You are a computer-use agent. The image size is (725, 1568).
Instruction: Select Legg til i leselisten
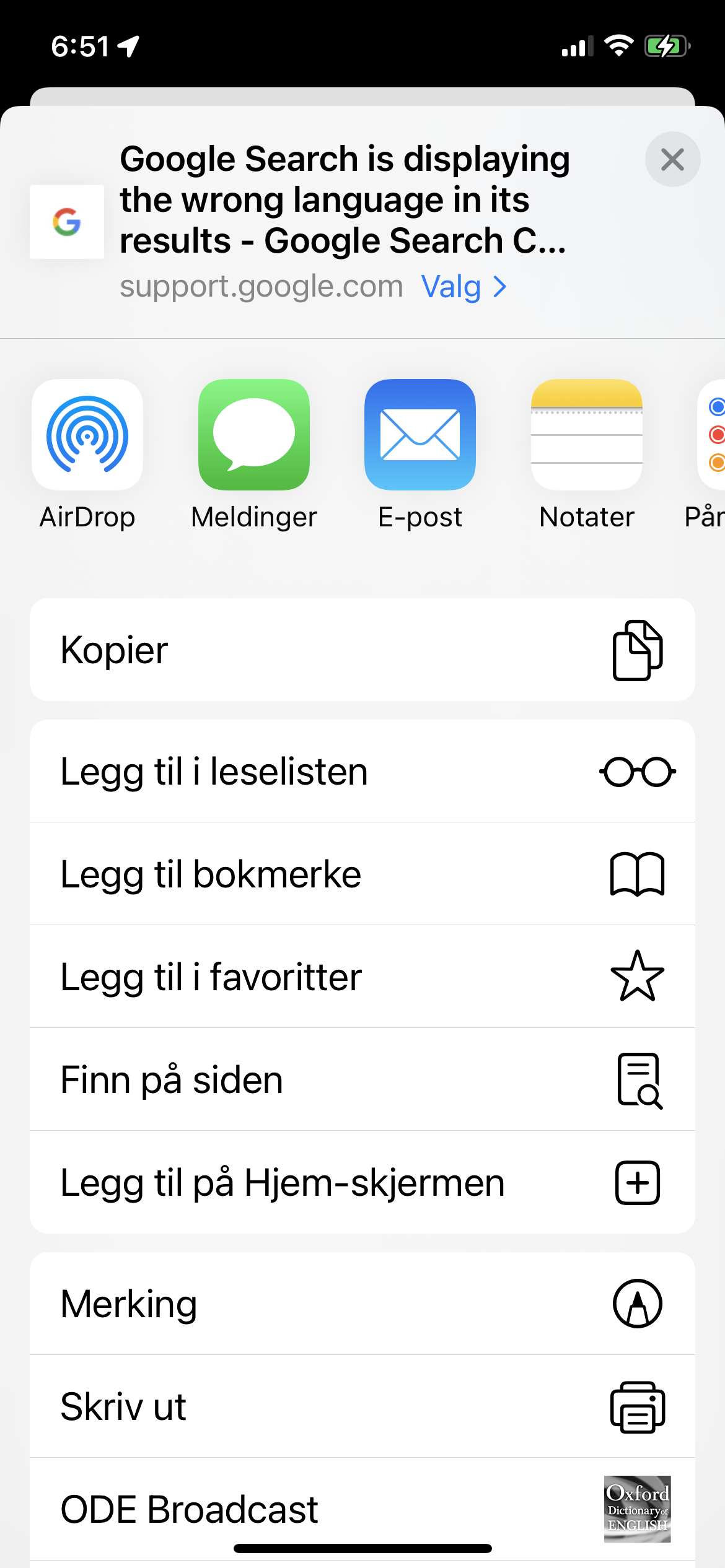coord(362,772)
